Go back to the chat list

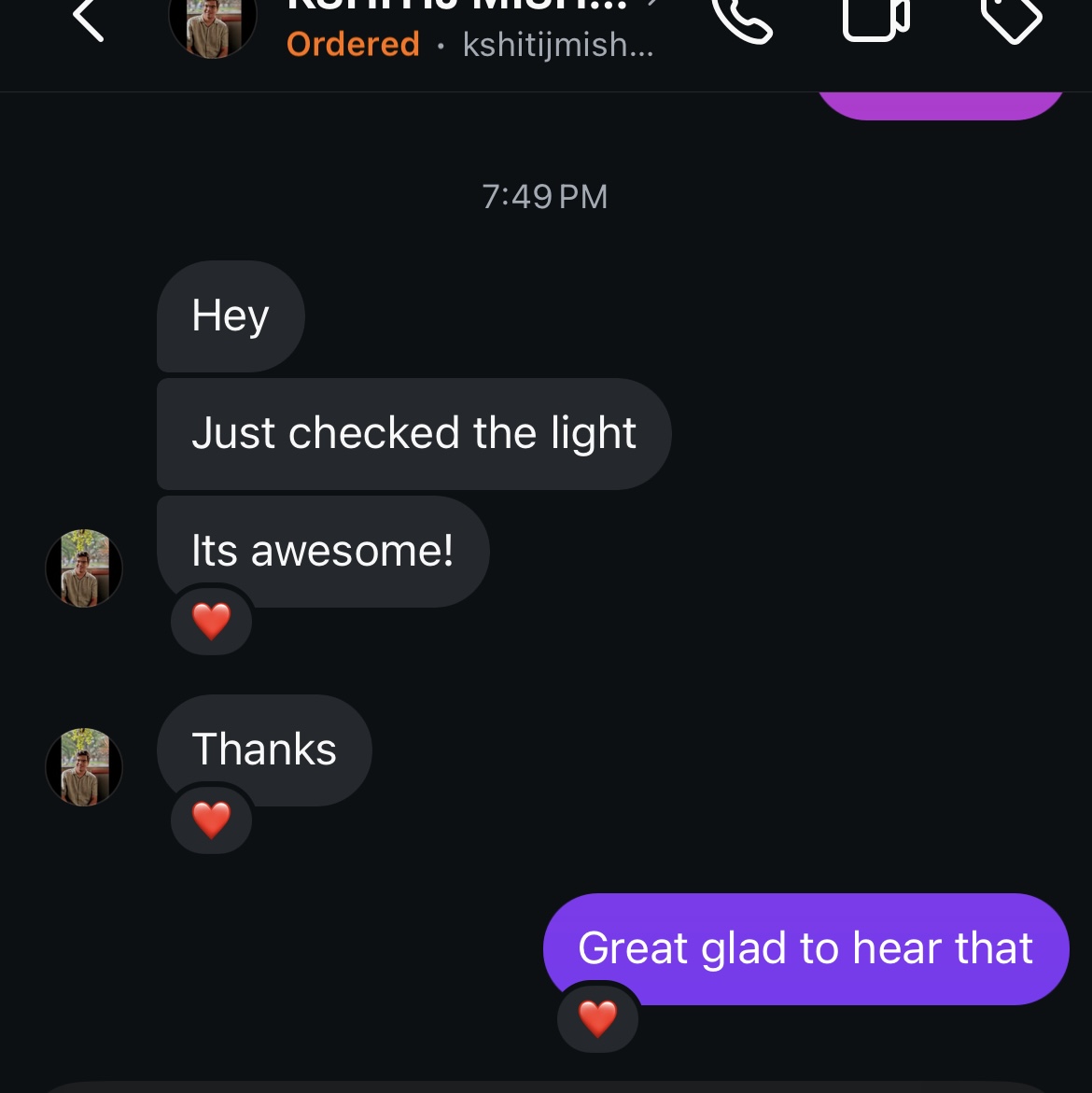pos(89,21)
